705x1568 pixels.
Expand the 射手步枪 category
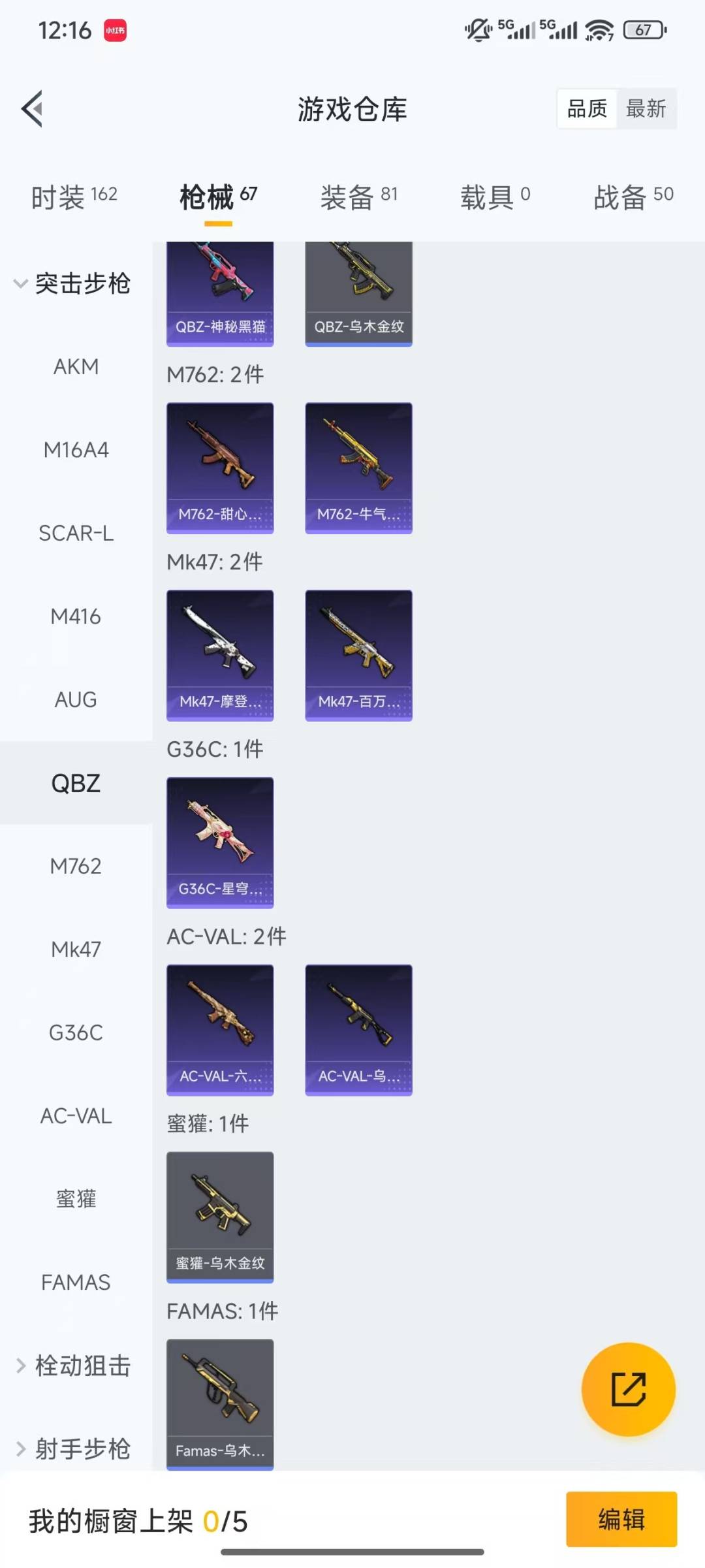pyautogui.click(x=73, y=1449)
